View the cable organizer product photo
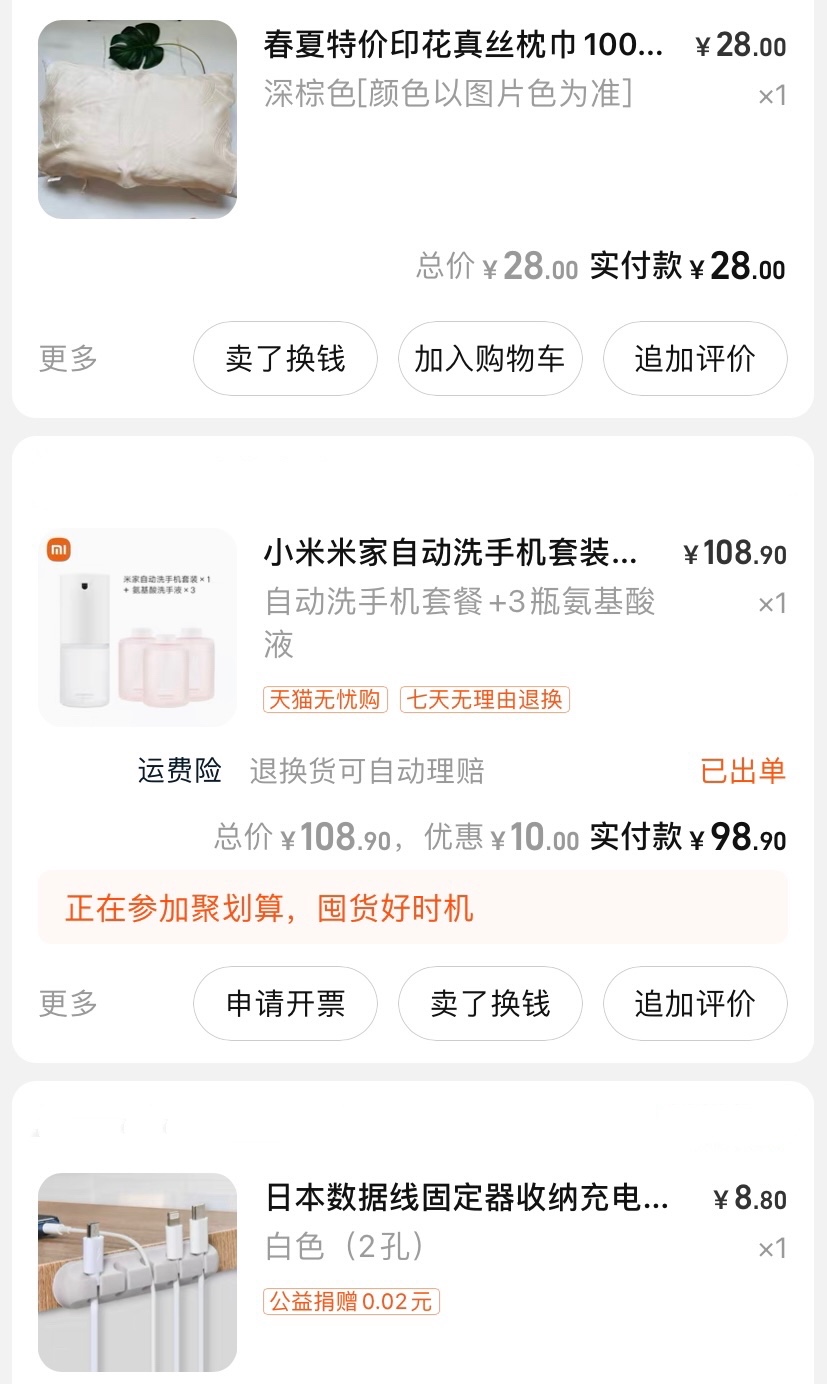Image resolution: width=827 pixels, height=1384 pixels. click(137, 1270)
